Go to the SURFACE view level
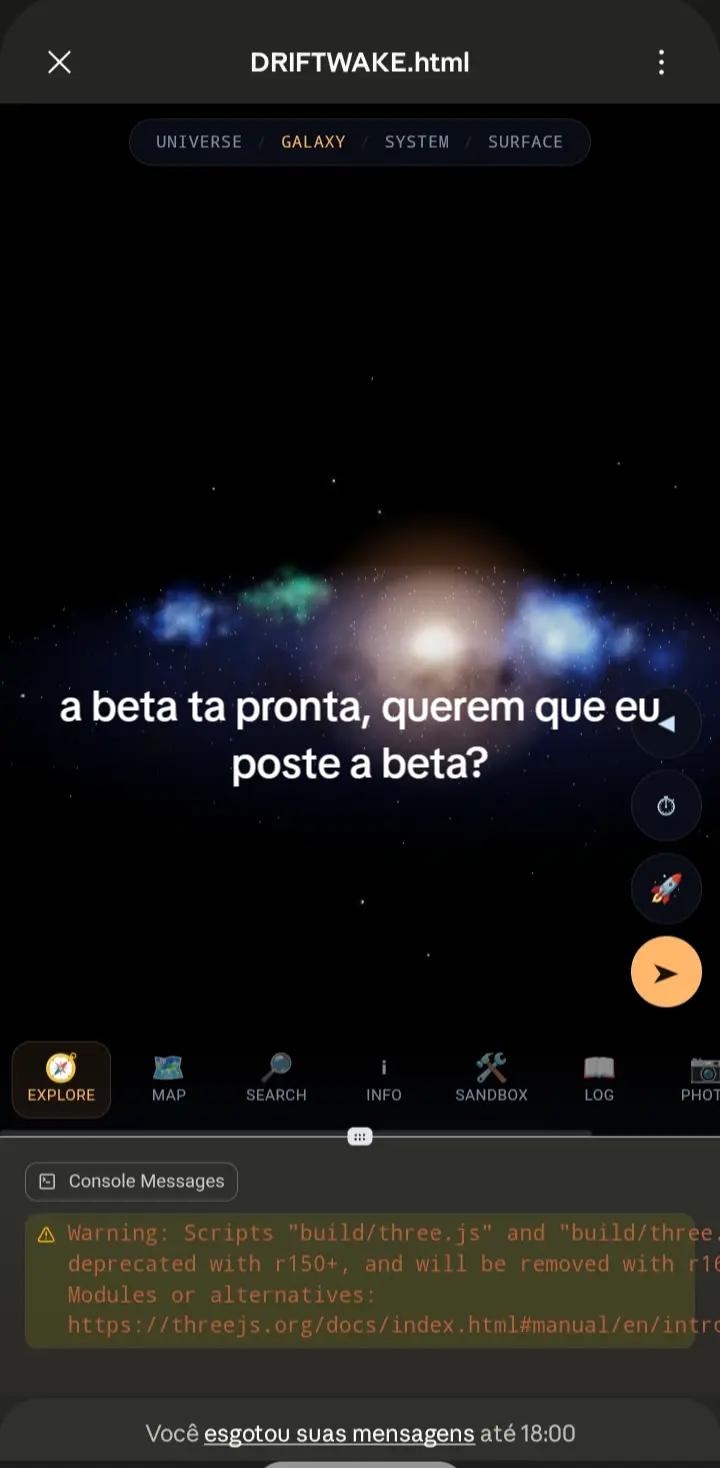 point(525,142)
